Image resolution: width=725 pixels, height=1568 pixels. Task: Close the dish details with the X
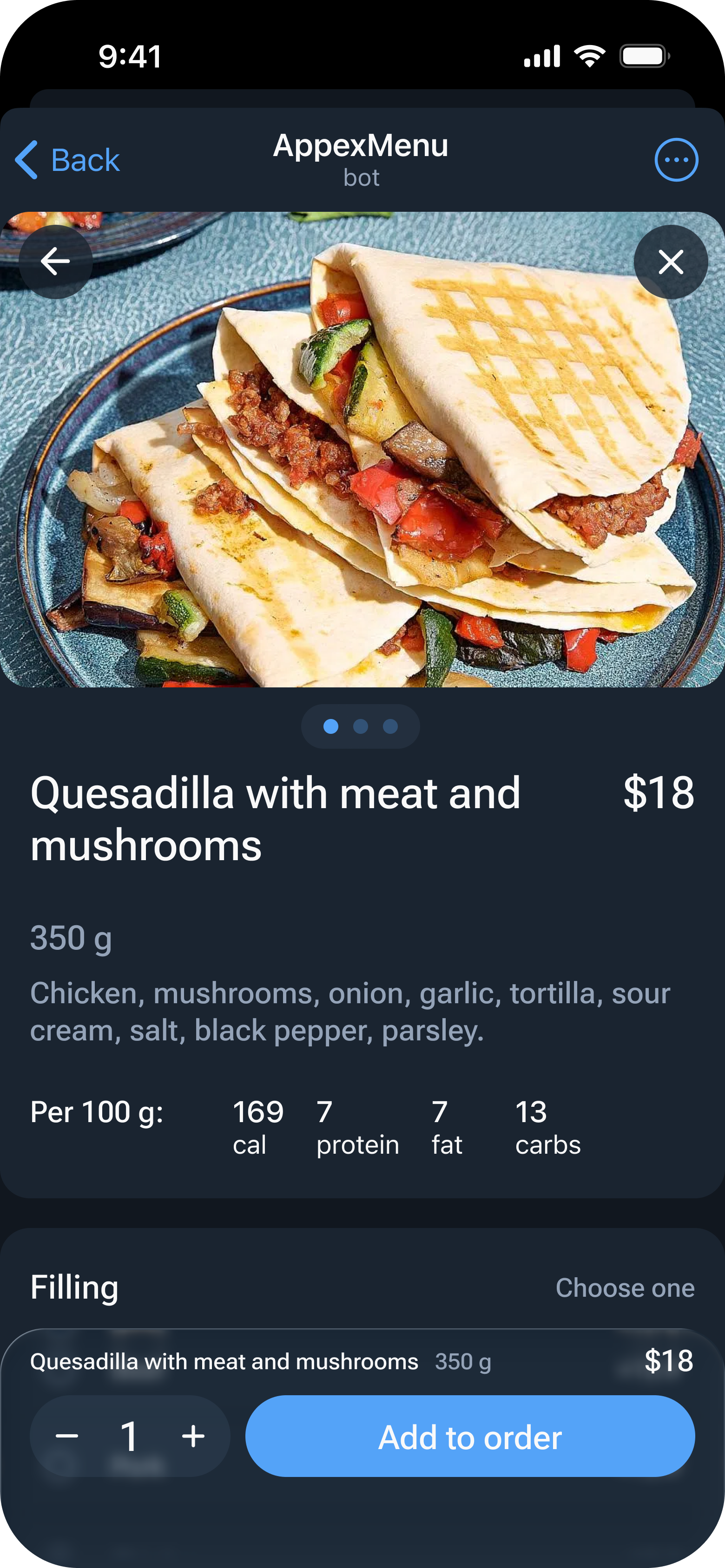coord(671,262)
